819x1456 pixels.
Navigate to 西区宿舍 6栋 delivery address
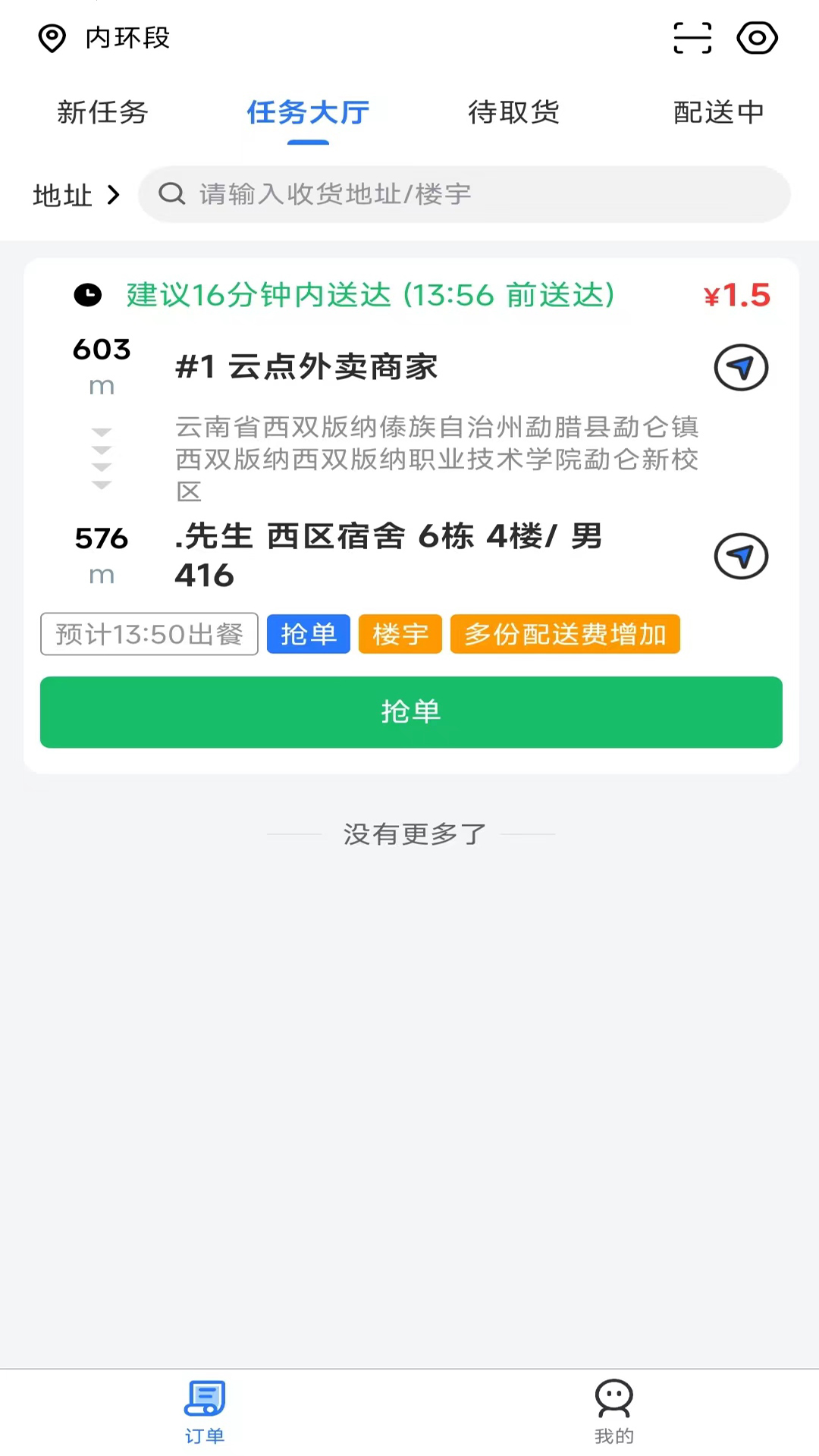(741, 557)
